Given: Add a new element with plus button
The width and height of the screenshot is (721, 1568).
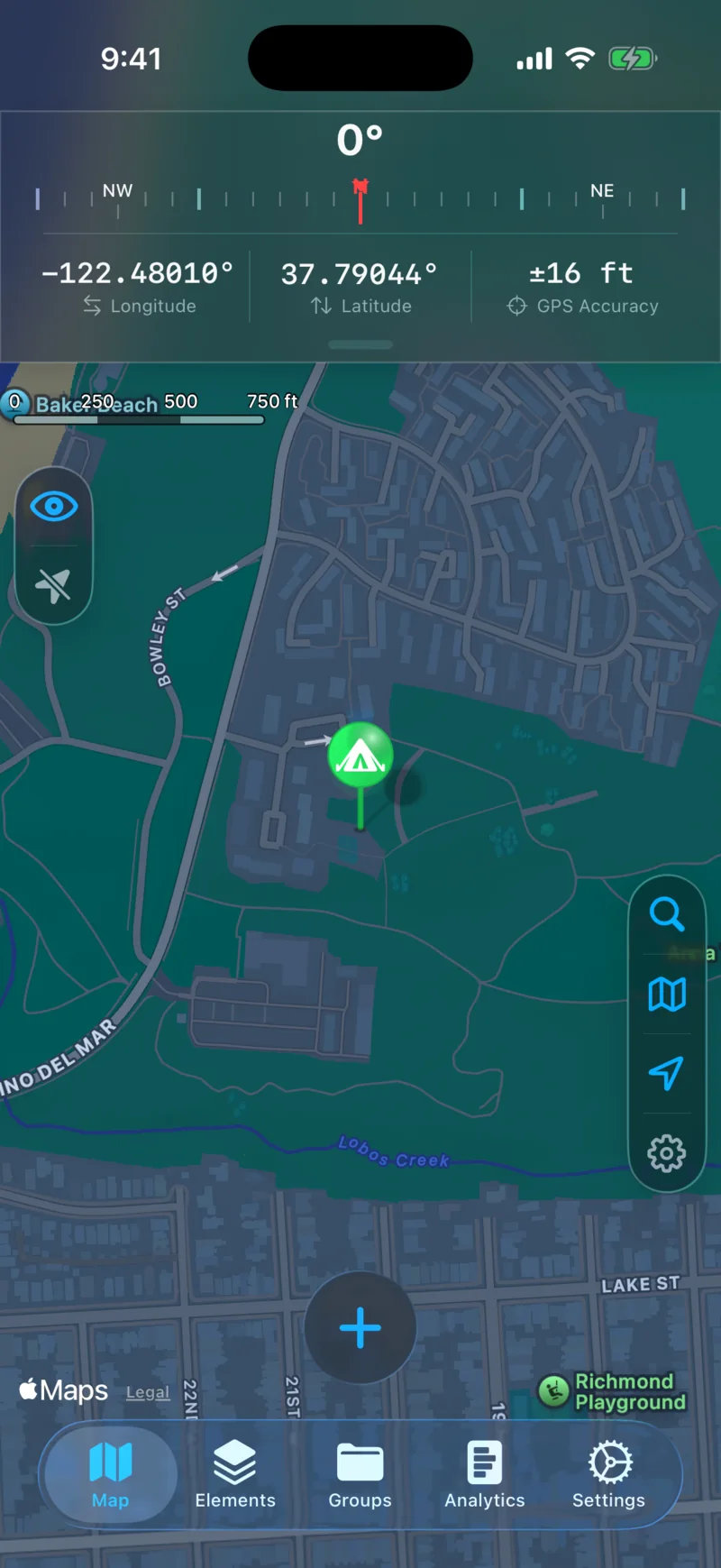Looking at the screenshot, I should tap(360, 1327).
